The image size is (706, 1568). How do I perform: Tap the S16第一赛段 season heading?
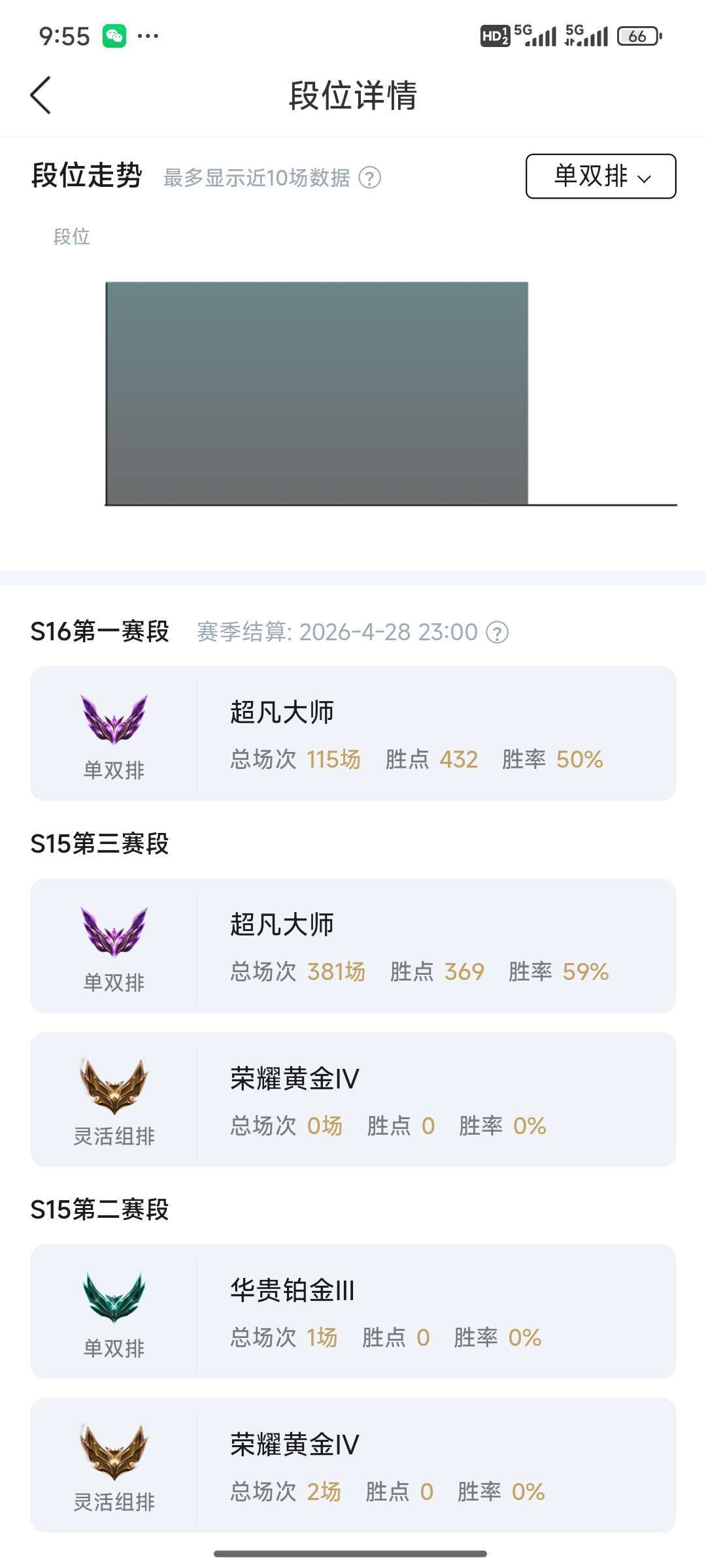(x=98, y=632)
